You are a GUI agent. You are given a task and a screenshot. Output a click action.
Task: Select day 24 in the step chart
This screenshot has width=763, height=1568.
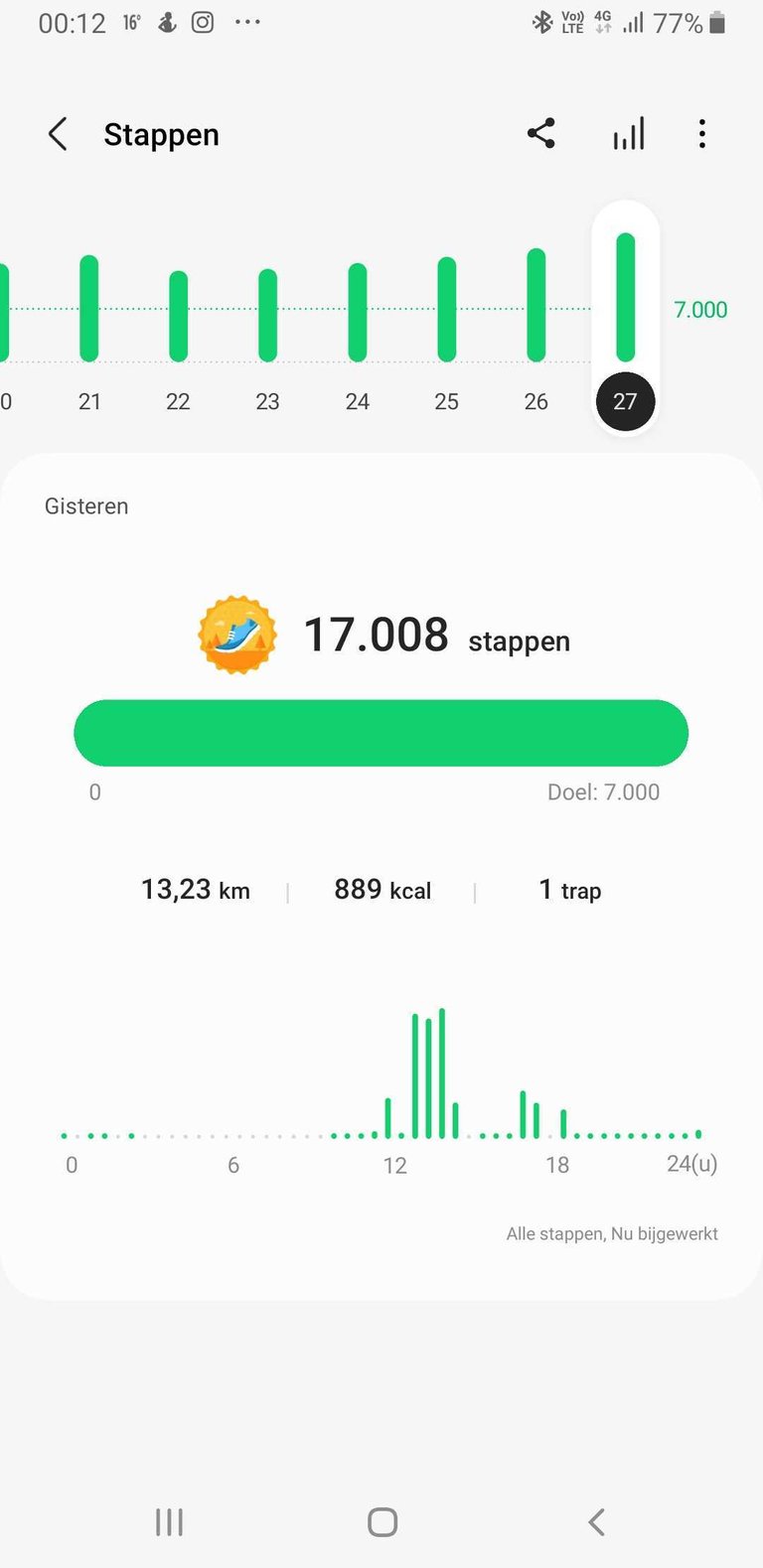pyautogui.click(x=358, y=312)
